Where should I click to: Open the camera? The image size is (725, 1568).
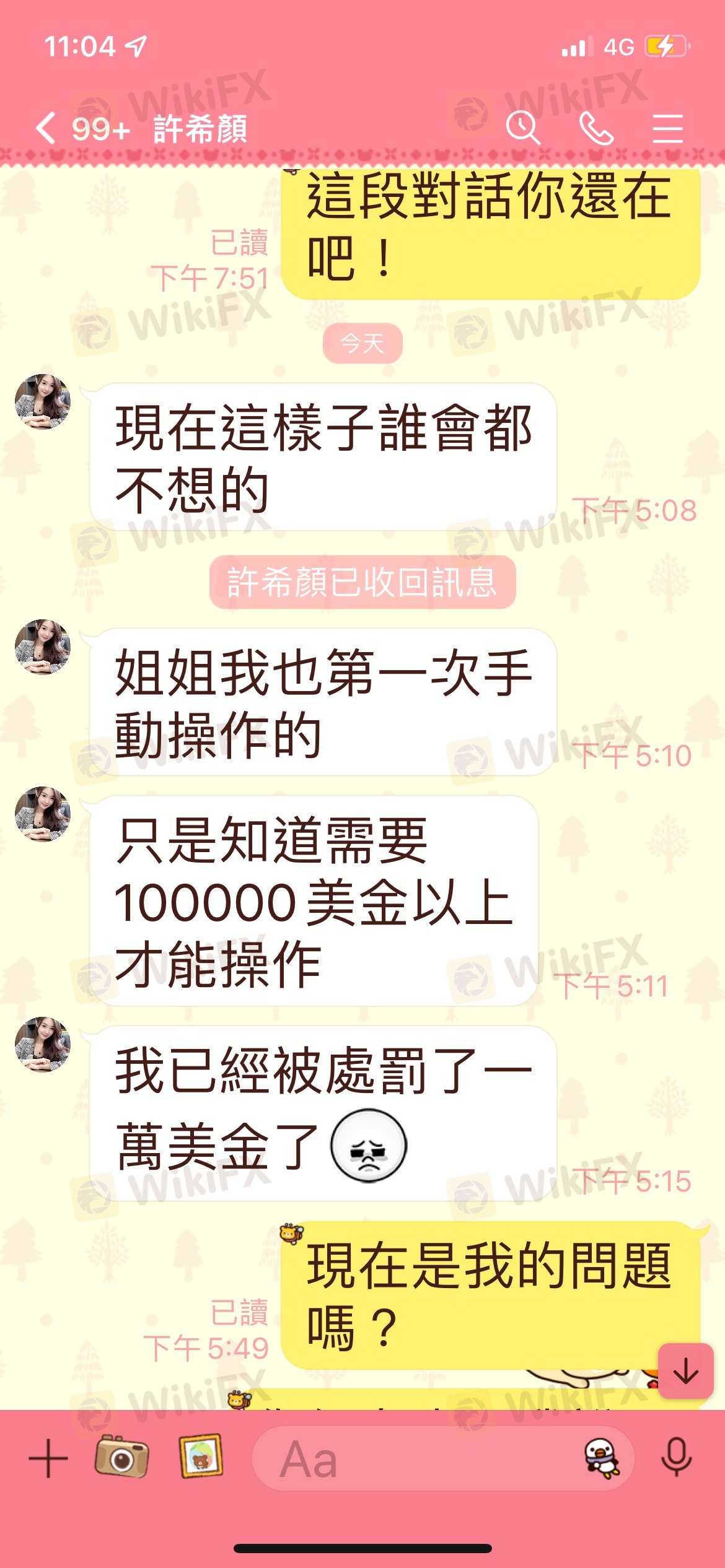(x=121, y=1457)
